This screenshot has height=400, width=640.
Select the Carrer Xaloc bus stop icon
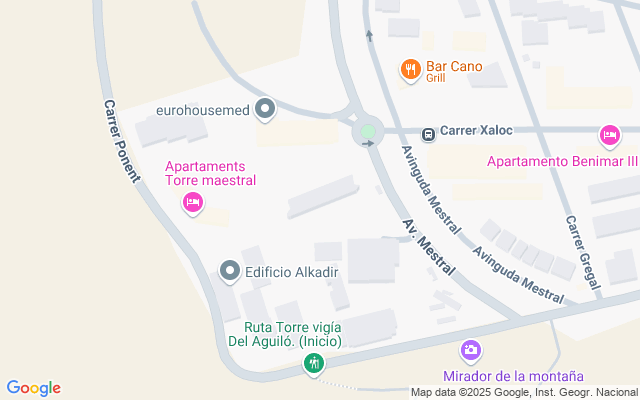tap(428, 133)
